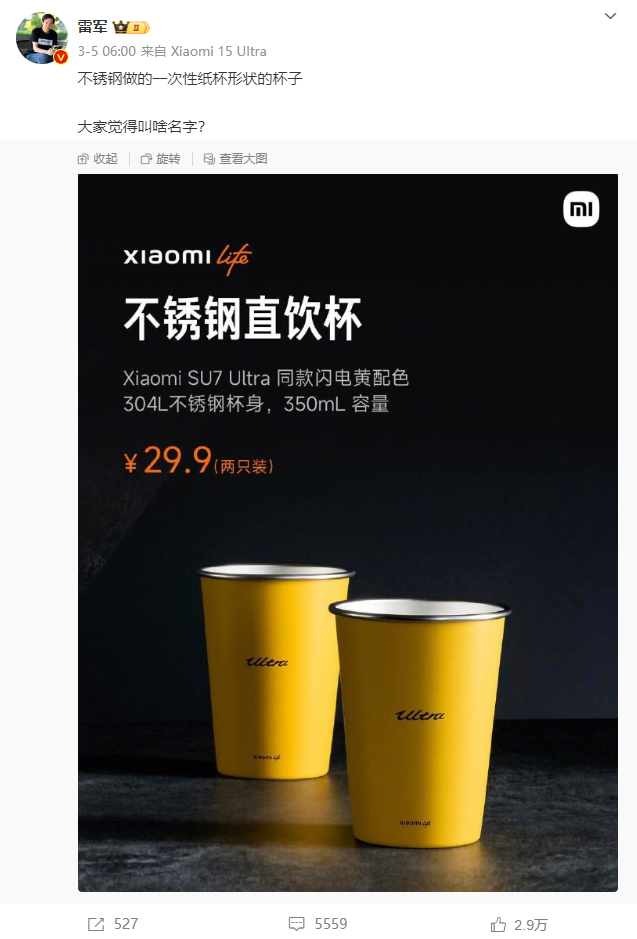Open the stainless steel cup picture
Screen dimensions: 637x939
click(x=347, y=532)
